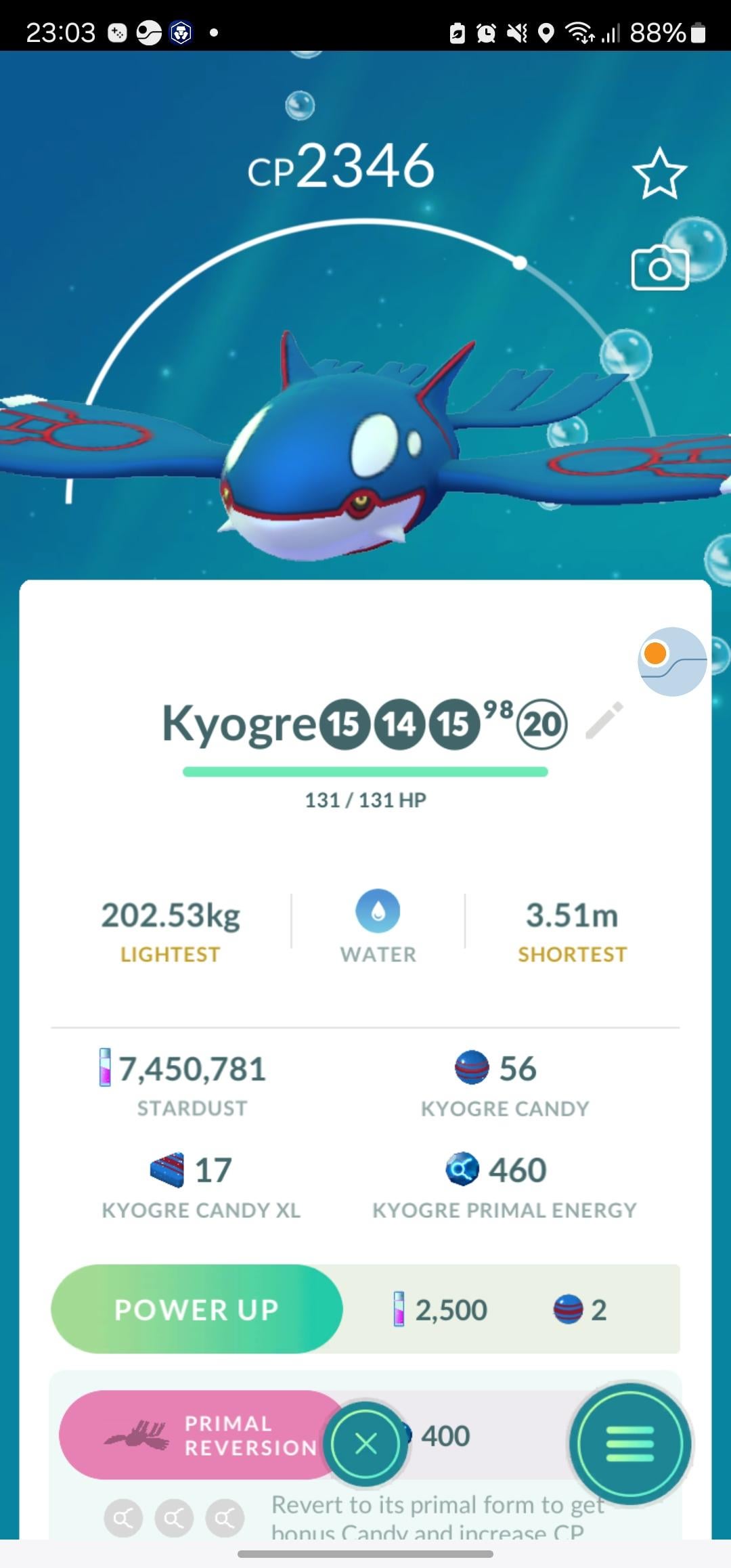Power up Kyogre for 2,500 stardust
Viewport: 731px width, 1568px height.
point(197,1309)
